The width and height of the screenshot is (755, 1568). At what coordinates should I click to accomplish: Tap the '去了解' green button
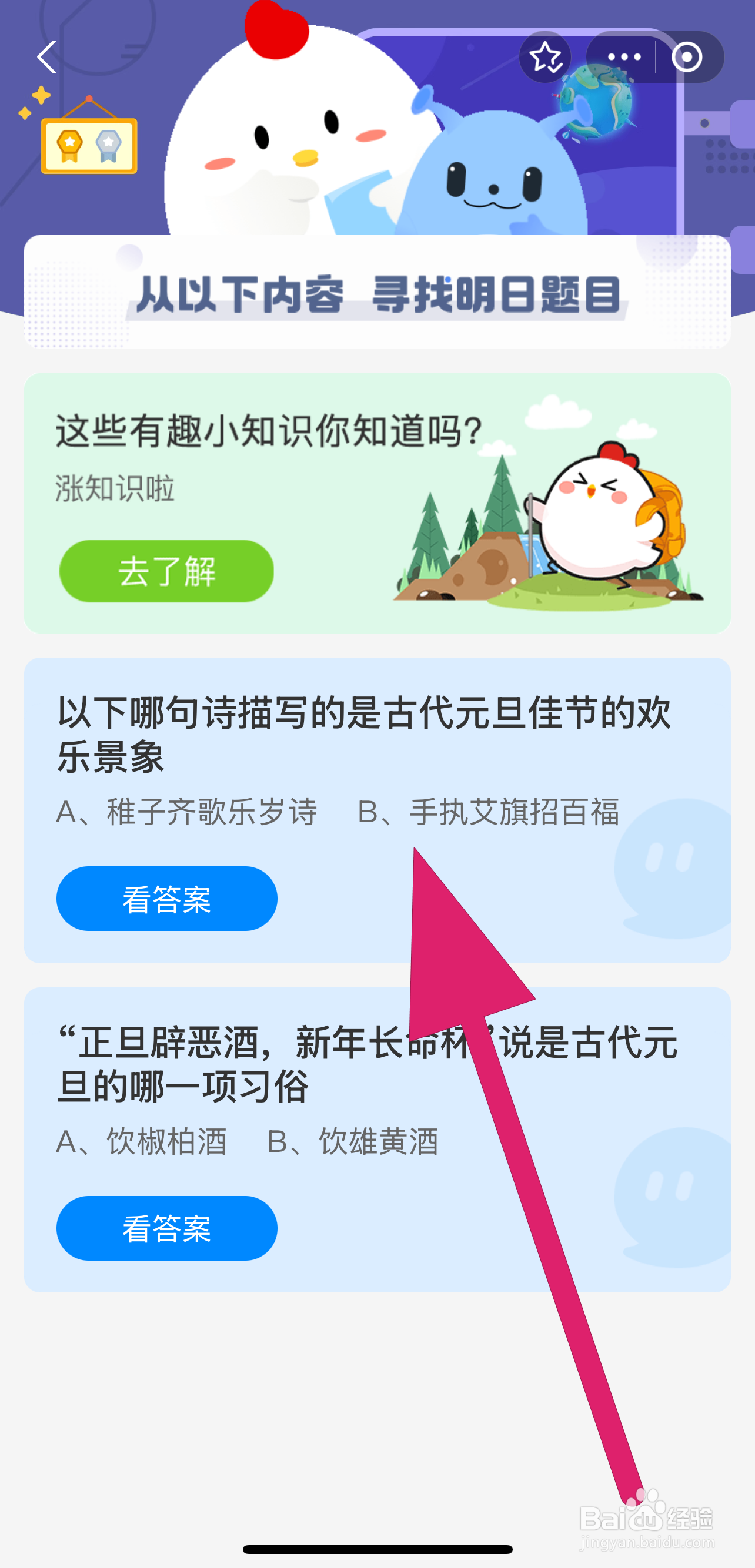(x=166, y=570)
